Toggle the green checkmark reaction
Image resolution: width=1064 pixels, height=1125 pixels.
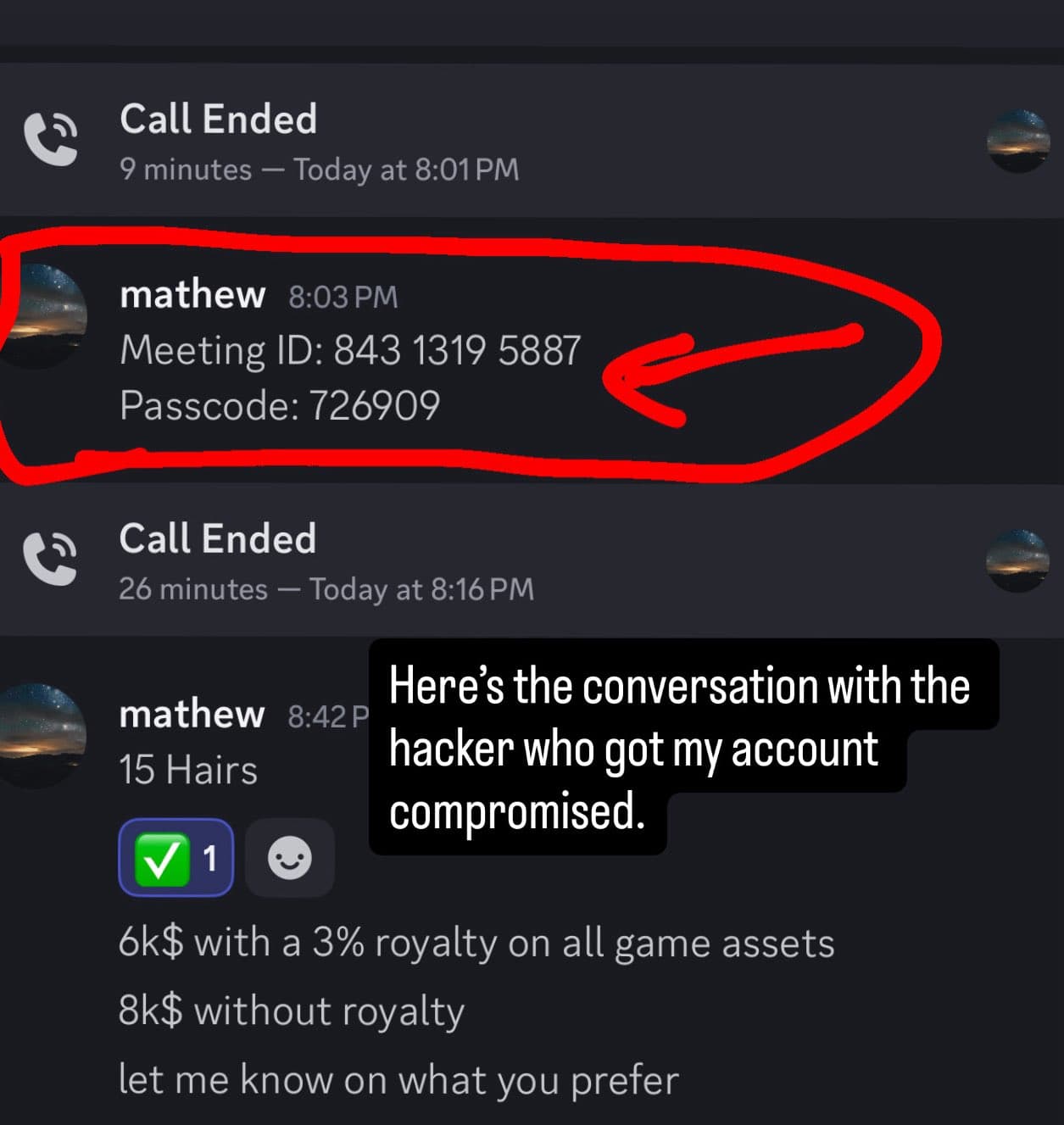click(x=176, y=858)
